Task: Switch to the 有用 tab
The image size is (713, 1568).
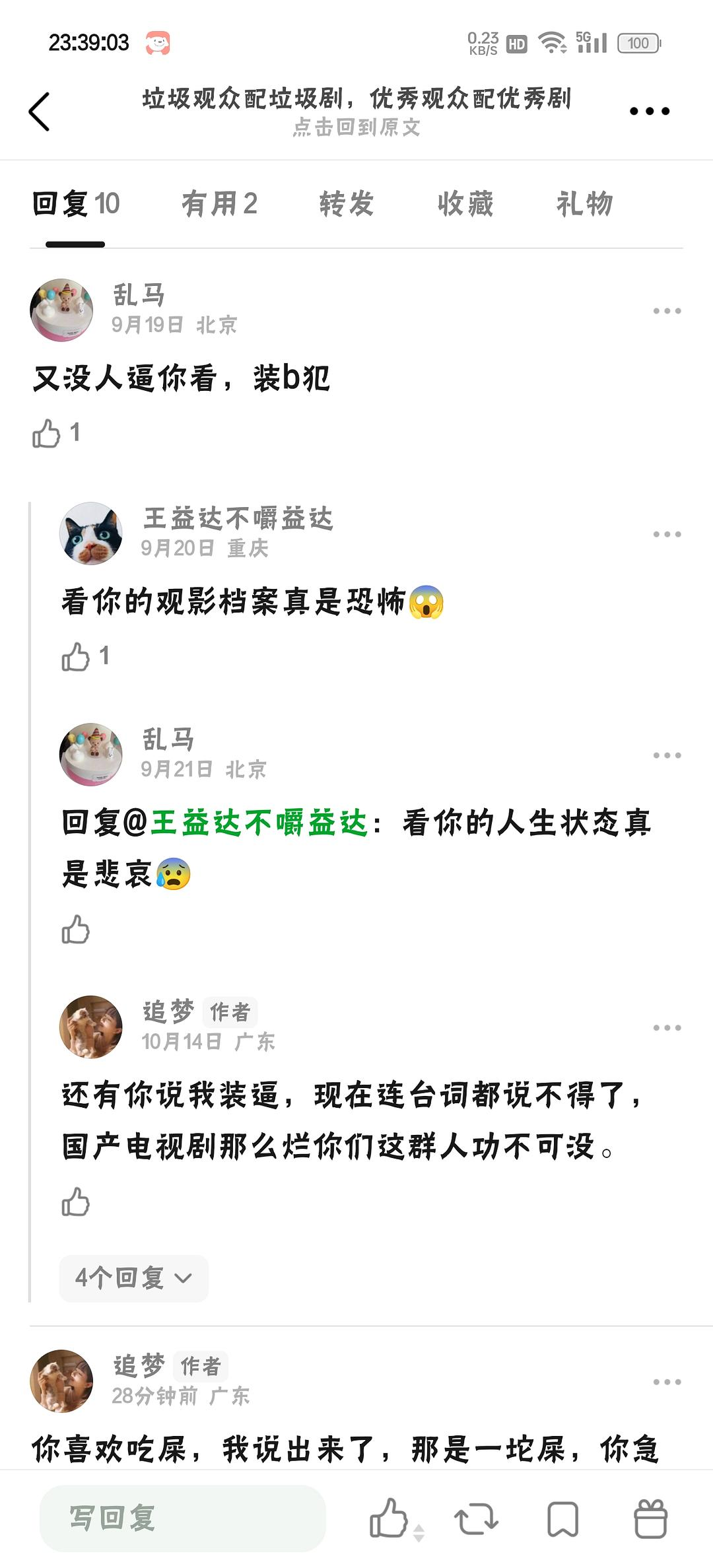Action: pyautogui.click(x=219, y=203)
